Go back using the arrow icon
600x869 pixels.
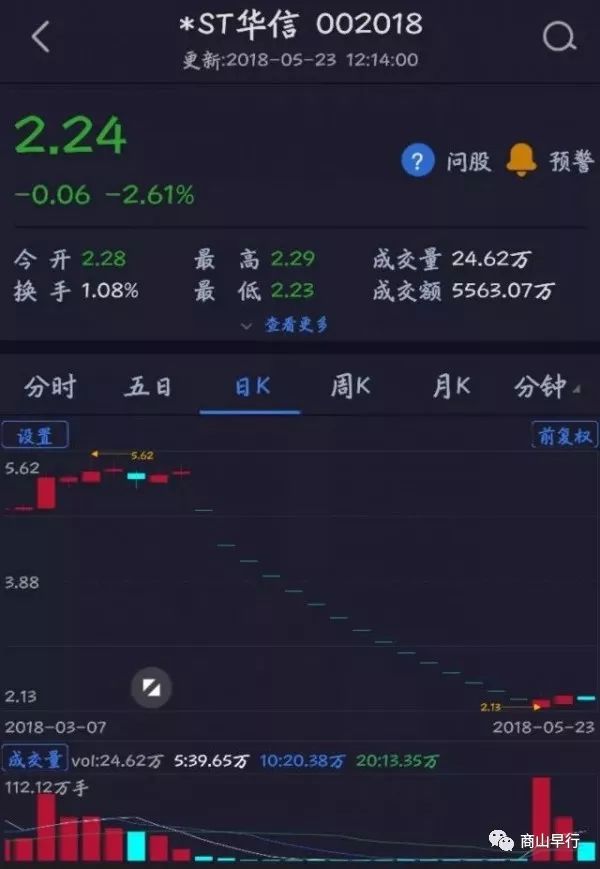pos(40,38)
